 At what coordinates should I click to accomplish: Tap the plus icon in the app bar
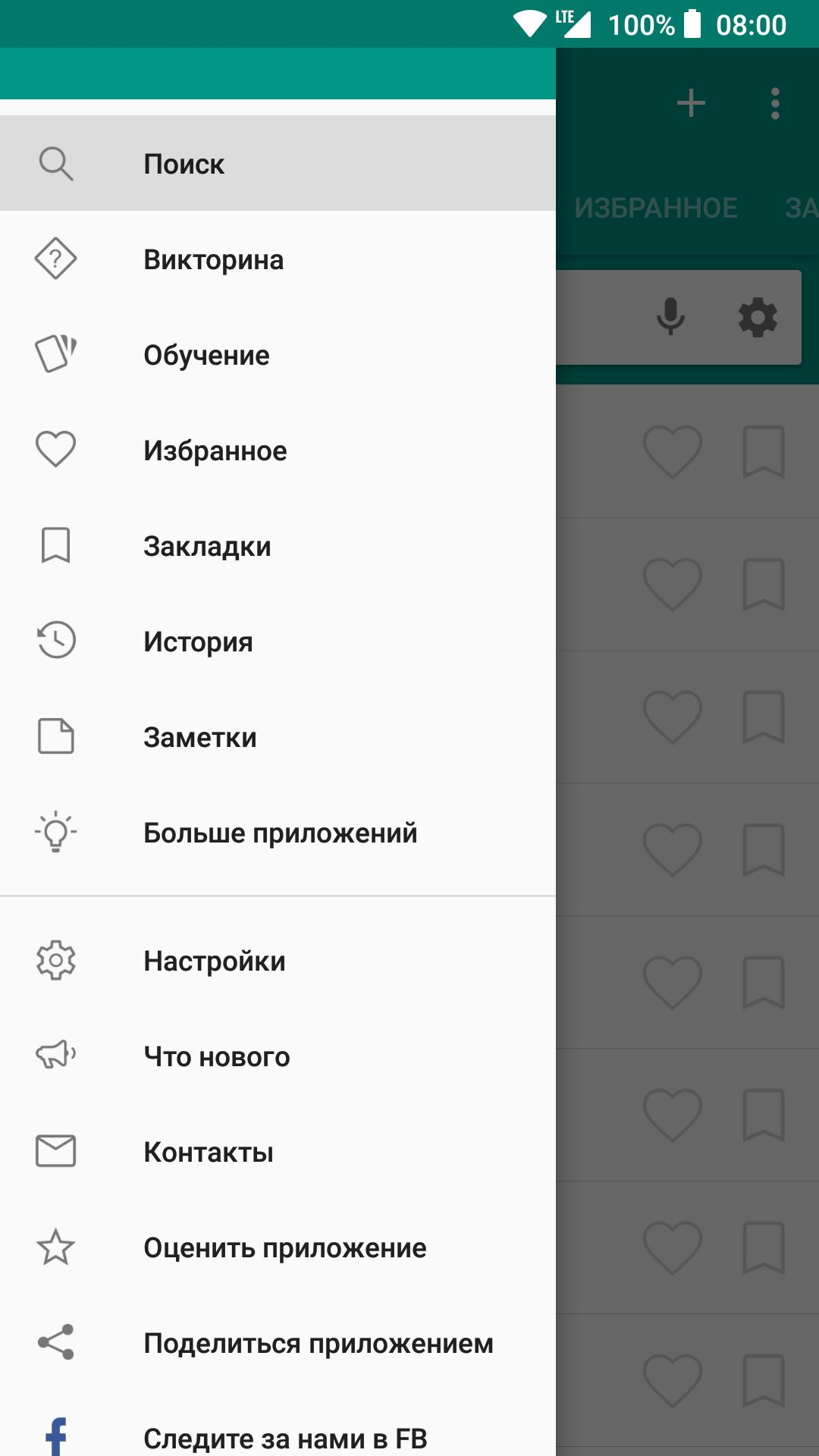[691, 103]
